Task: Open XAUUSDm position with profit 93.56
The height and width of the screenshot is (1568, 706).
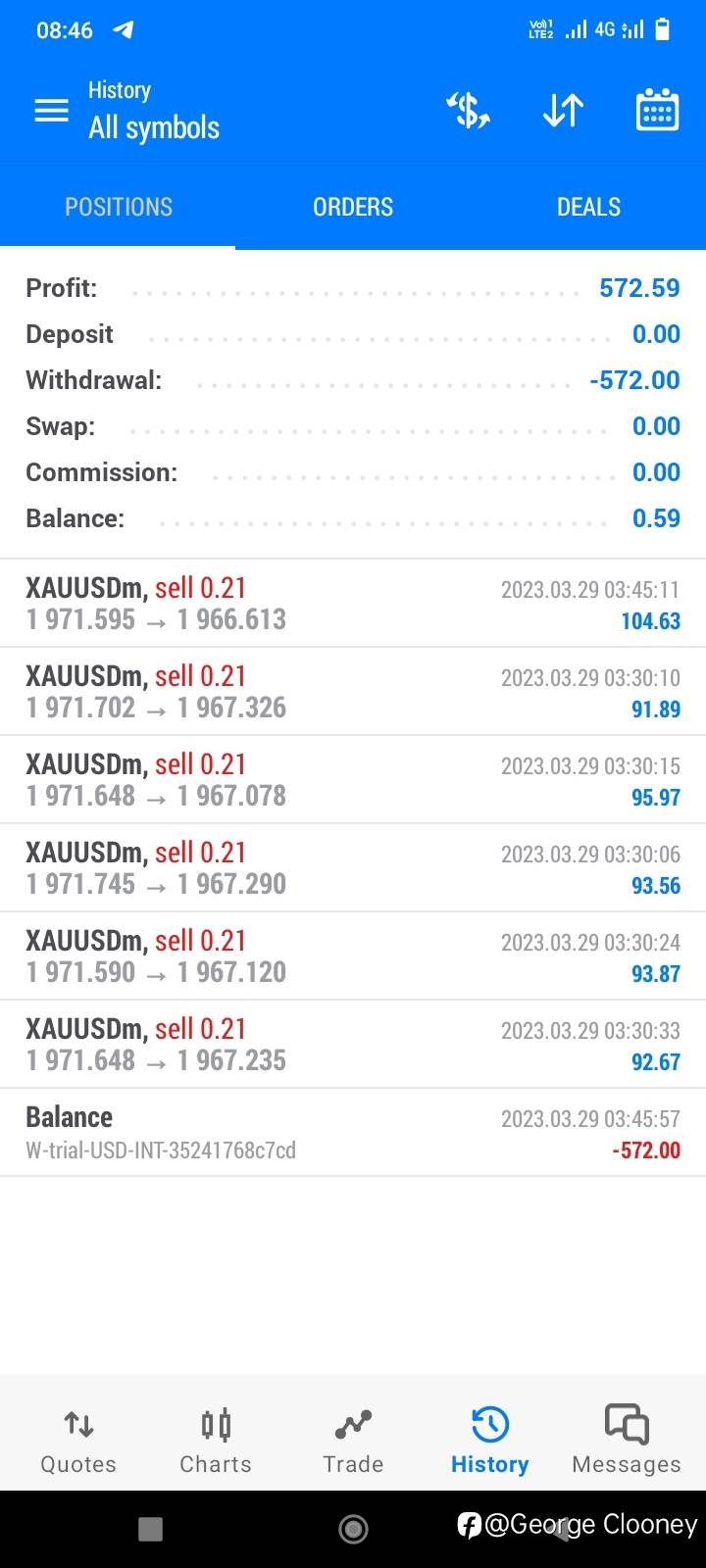Action: [353, 868]
